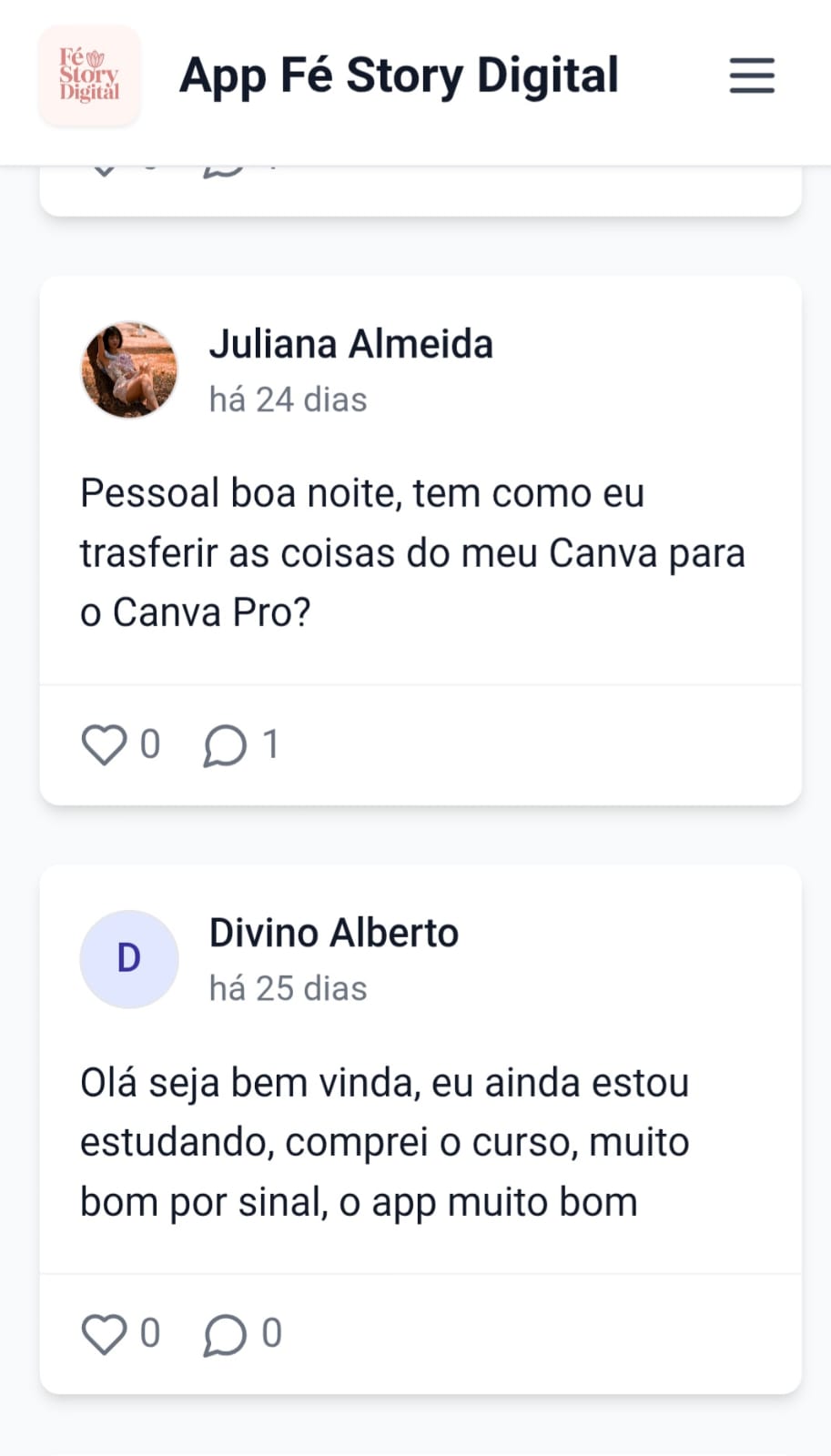Screen dimensions: 831x1456
Task: Like Divino Alberto's post
Action: tap(105, 1335)
